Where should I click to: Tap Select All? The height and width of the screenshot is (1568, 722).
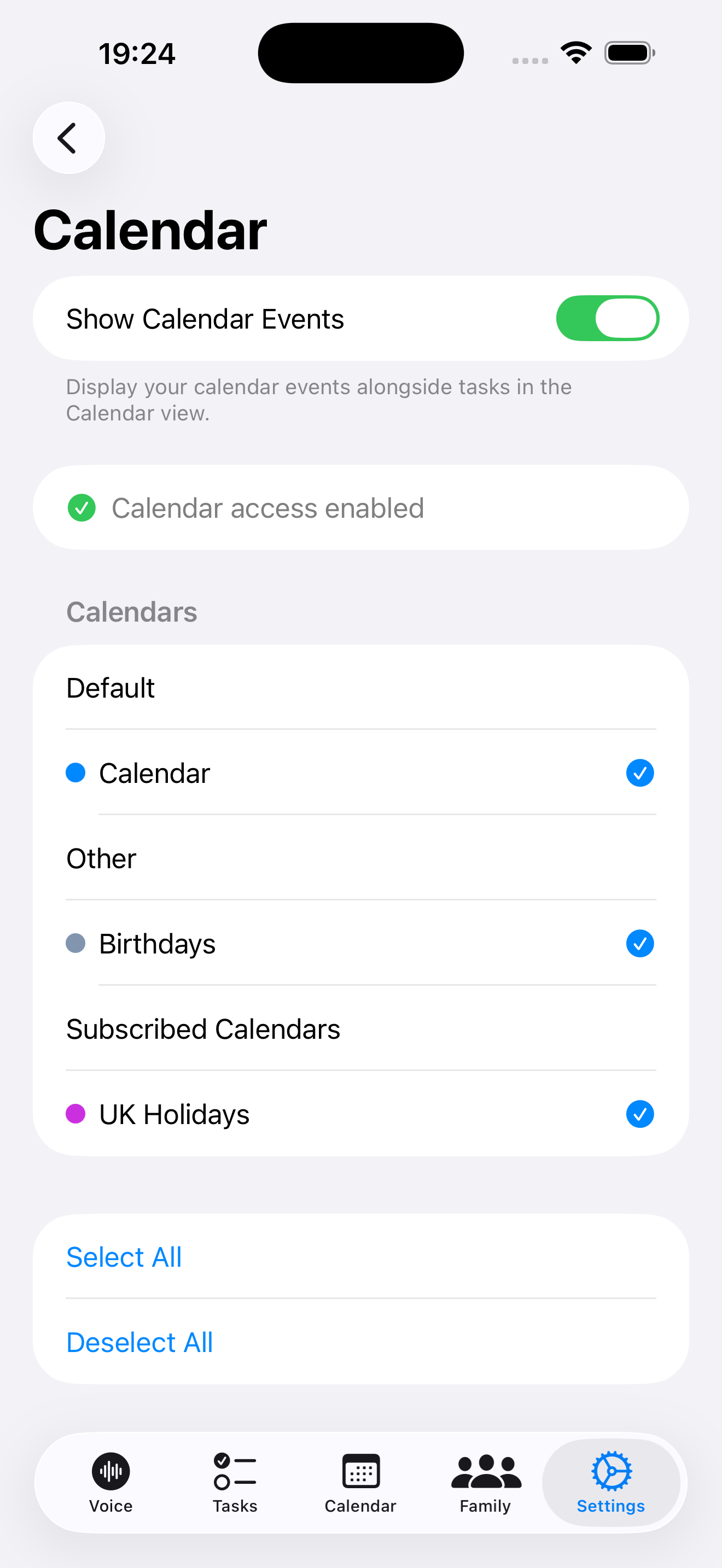124,1256
